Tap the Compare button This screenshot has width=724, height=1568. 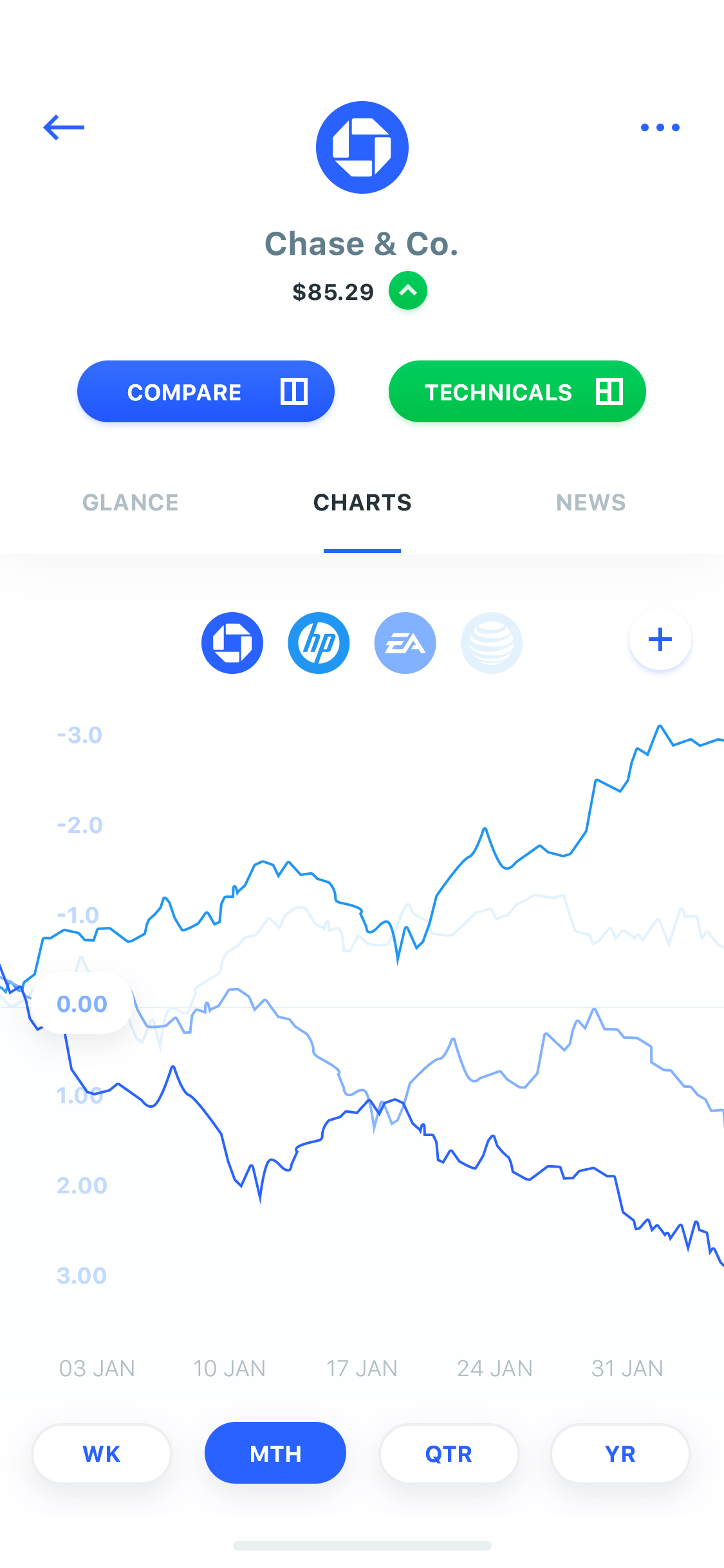tap(206, 391)
